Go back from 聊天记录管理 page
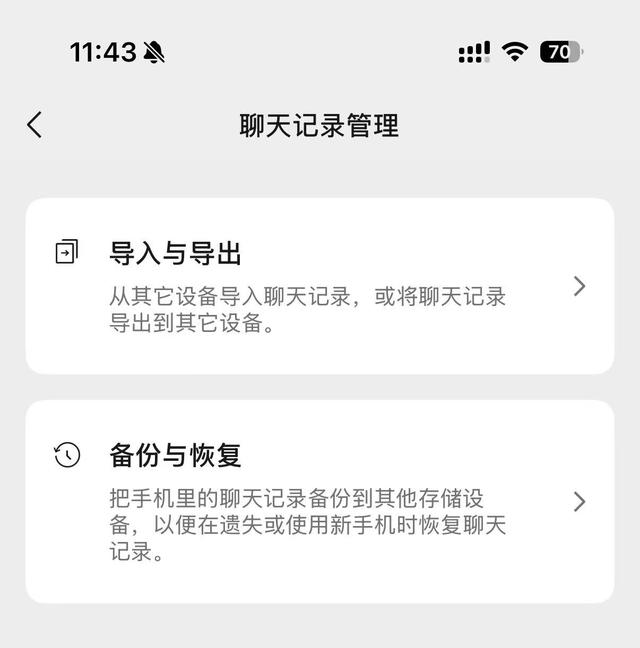This screenshot has height=648, width=640. [x=35, y=125]
